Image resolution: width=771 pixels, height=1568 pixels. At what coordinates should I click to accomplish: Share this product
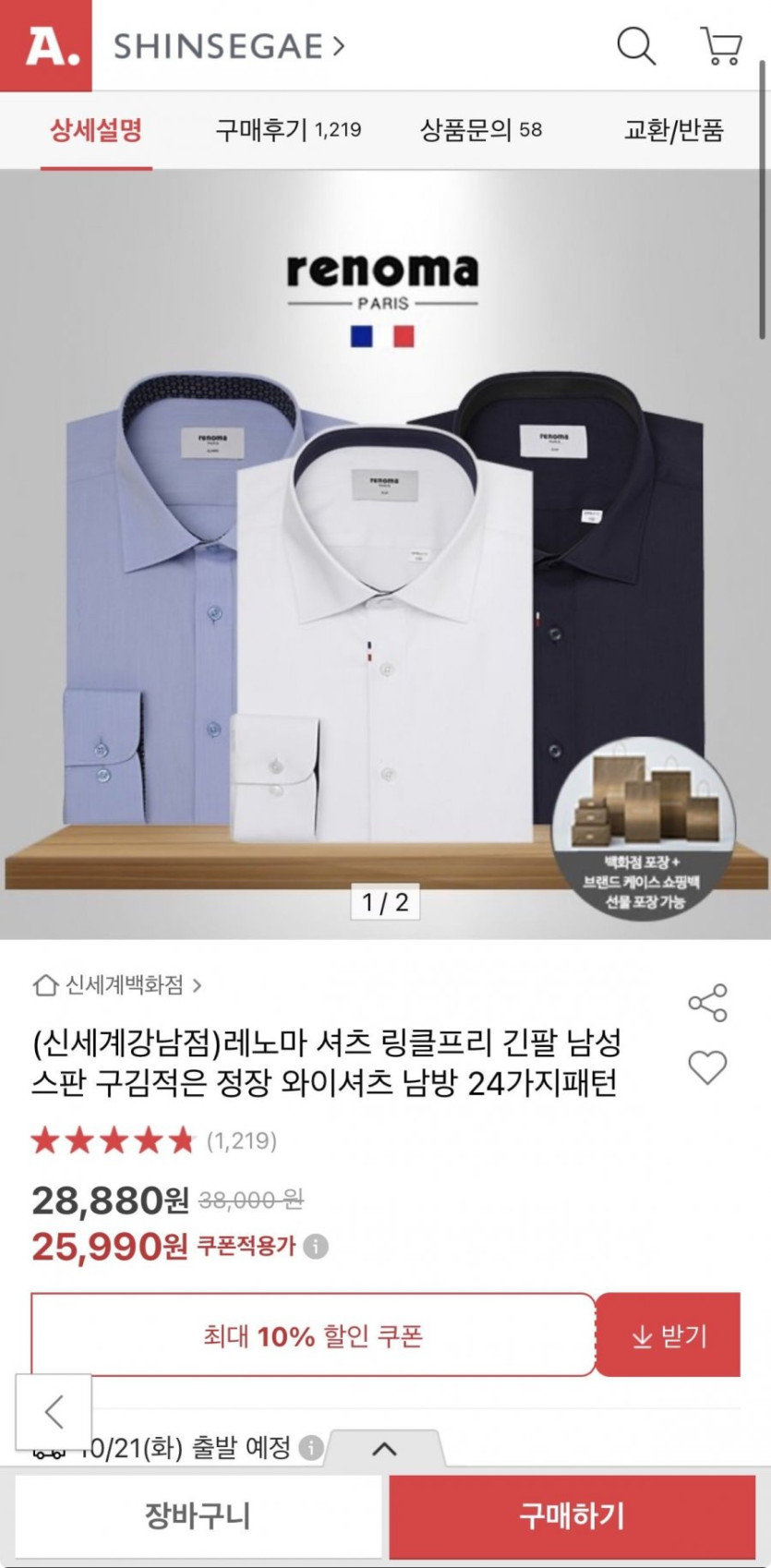point(707,1003)
